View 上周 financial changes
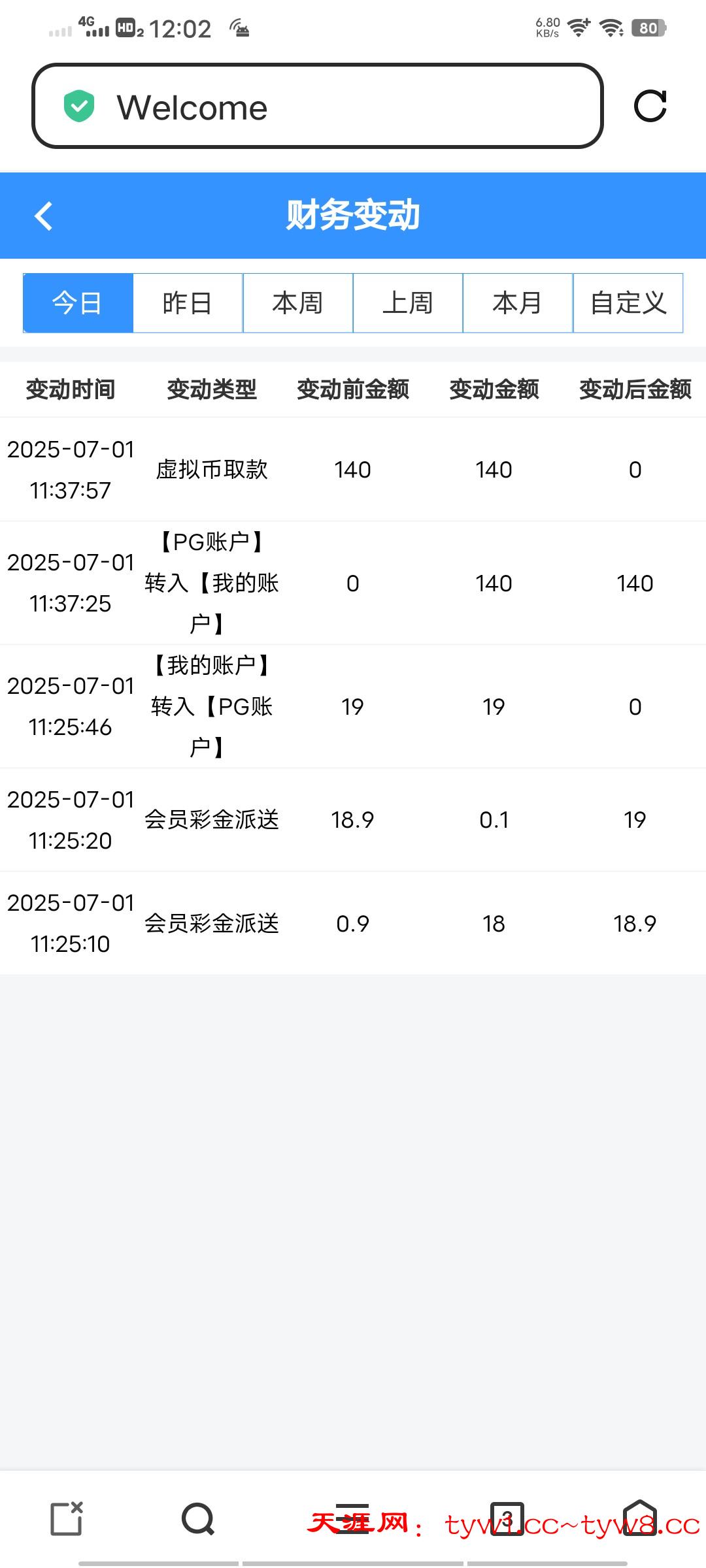 coord(408,303)
